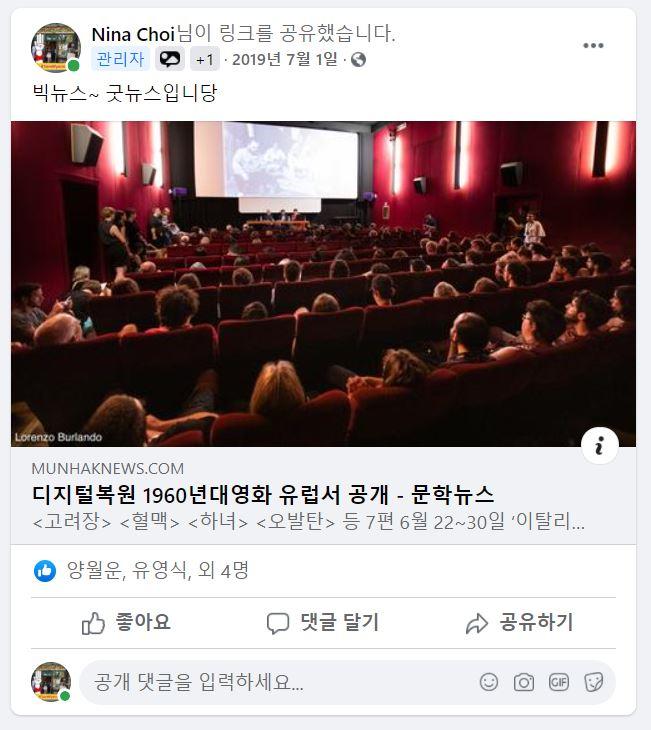Open the post's three-dot options menu
651x730 pixels.
pyautogui.click(x=593, y=46)
